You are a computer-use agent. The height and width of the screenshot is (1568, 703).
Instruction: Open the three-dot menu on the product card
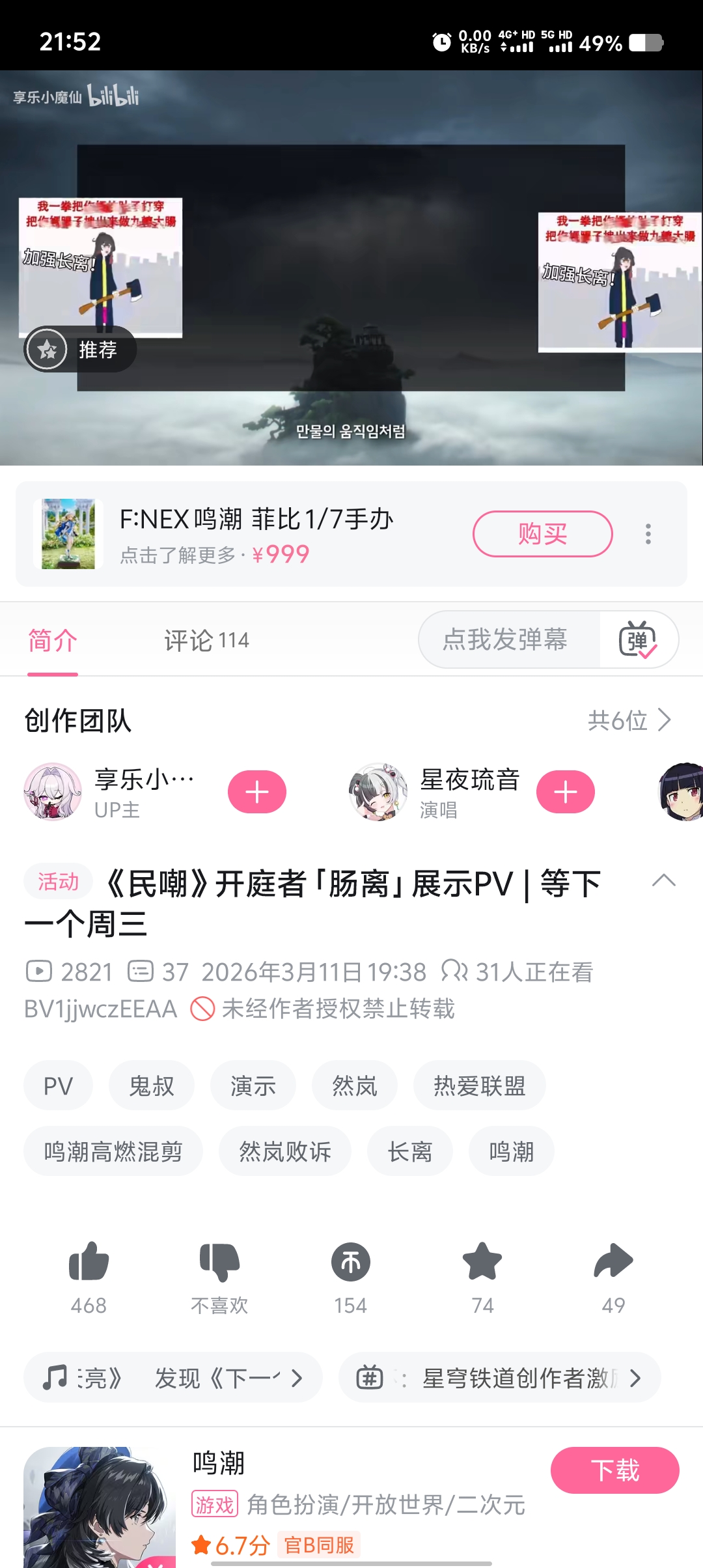coord(648,534)
